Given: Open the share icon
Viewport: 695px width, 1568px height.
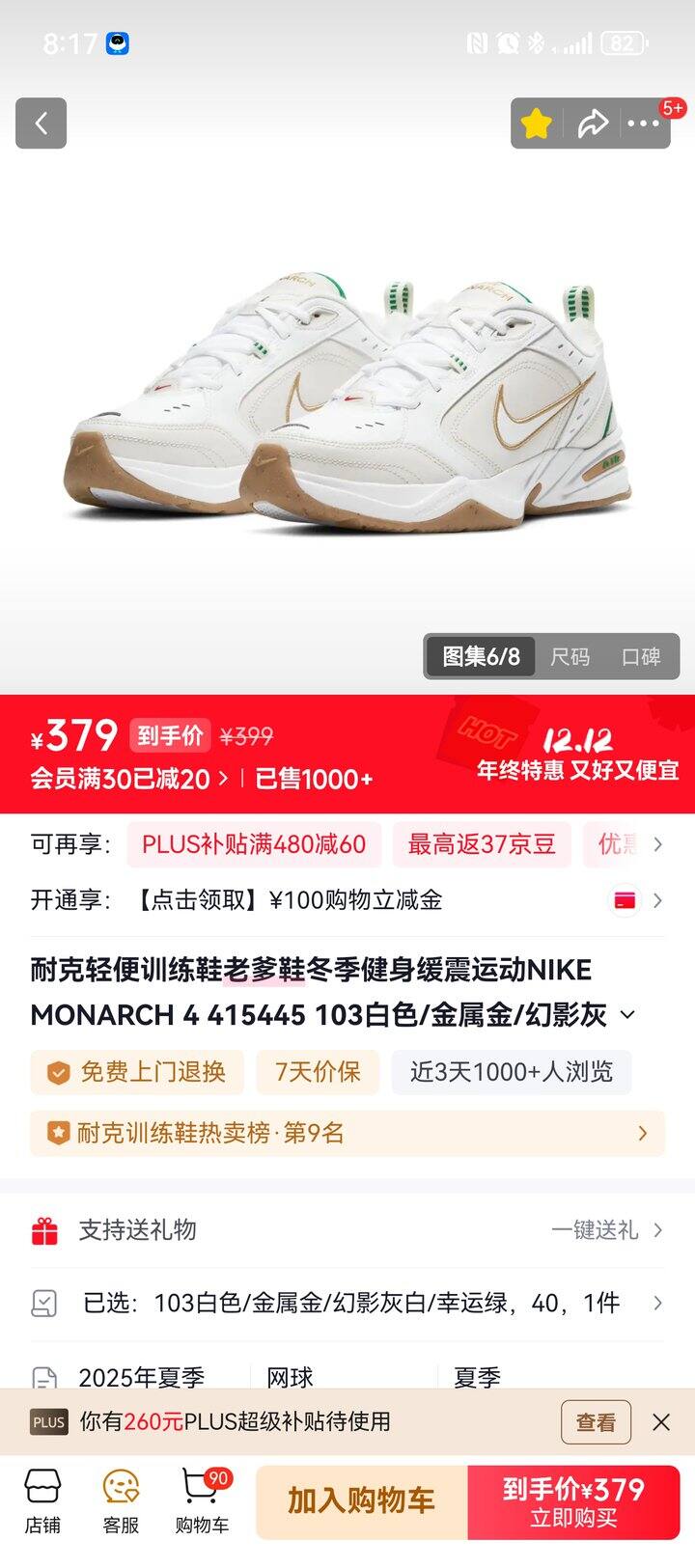Looking at the screenshot, I should 592,124.
